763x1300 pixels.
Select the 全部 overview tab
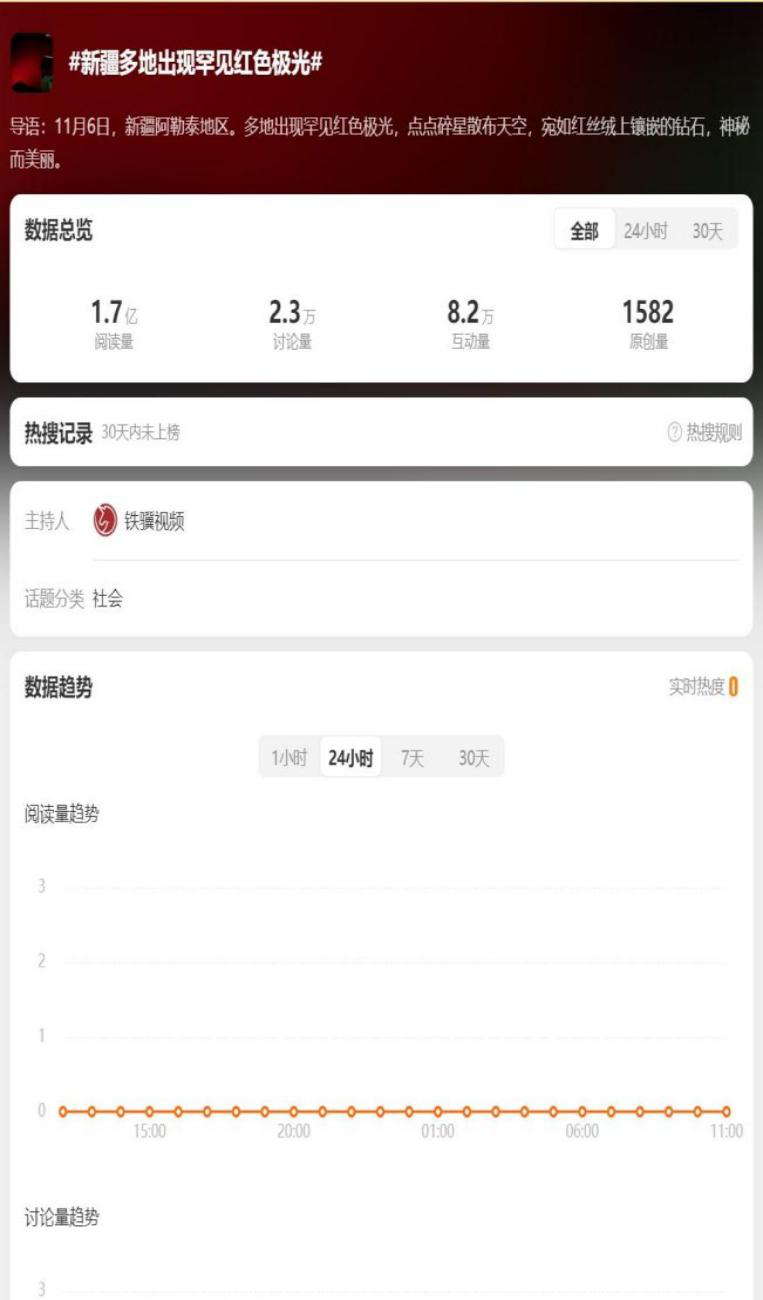pyautogui.click(x=584, y=231)
